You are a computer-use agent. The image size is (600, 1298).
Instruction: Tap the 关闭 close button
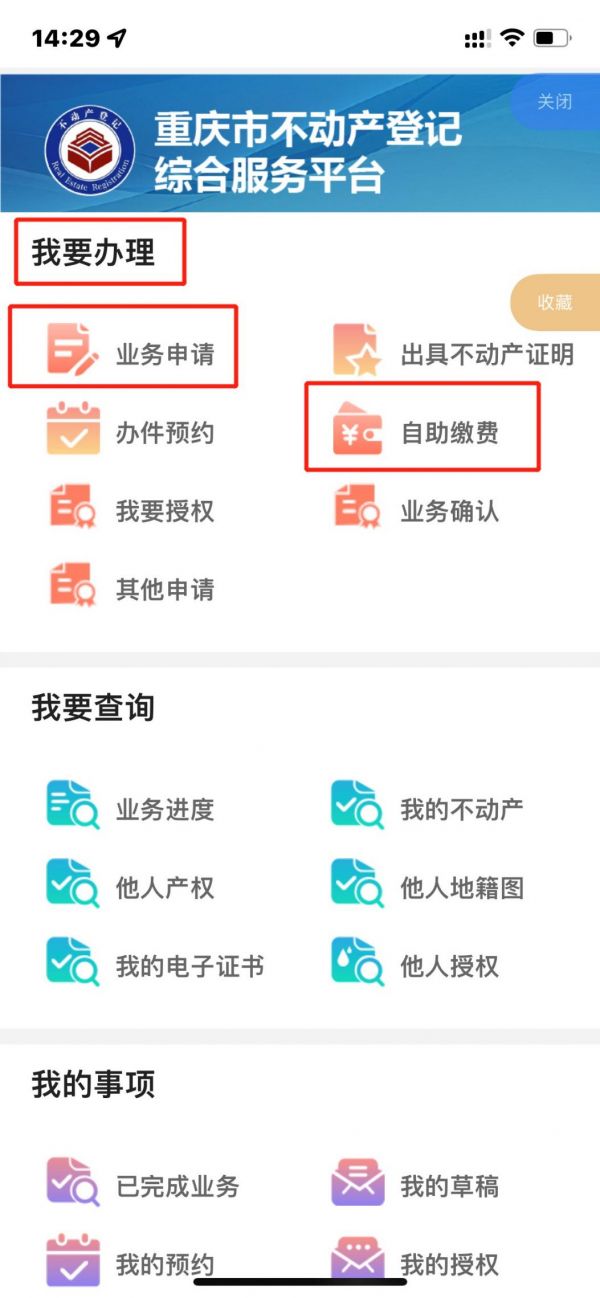click(555, 102)
